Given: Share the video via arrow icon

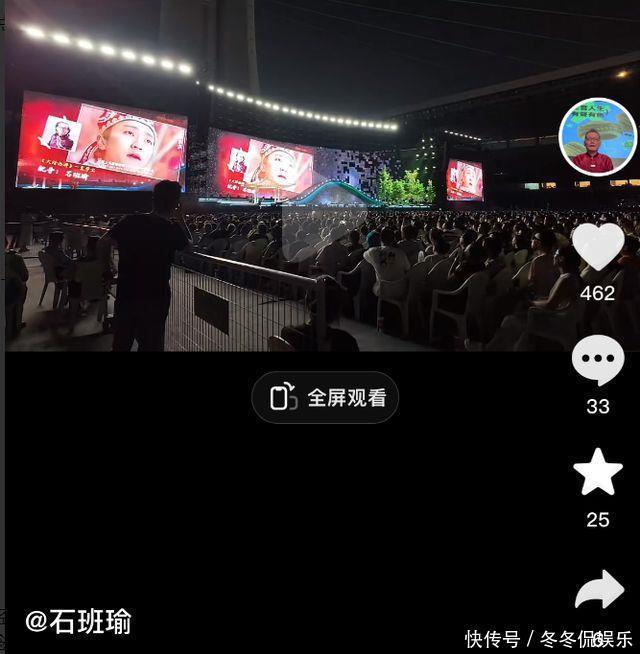Looking at the screenshot, I should (x=600, y=589).
